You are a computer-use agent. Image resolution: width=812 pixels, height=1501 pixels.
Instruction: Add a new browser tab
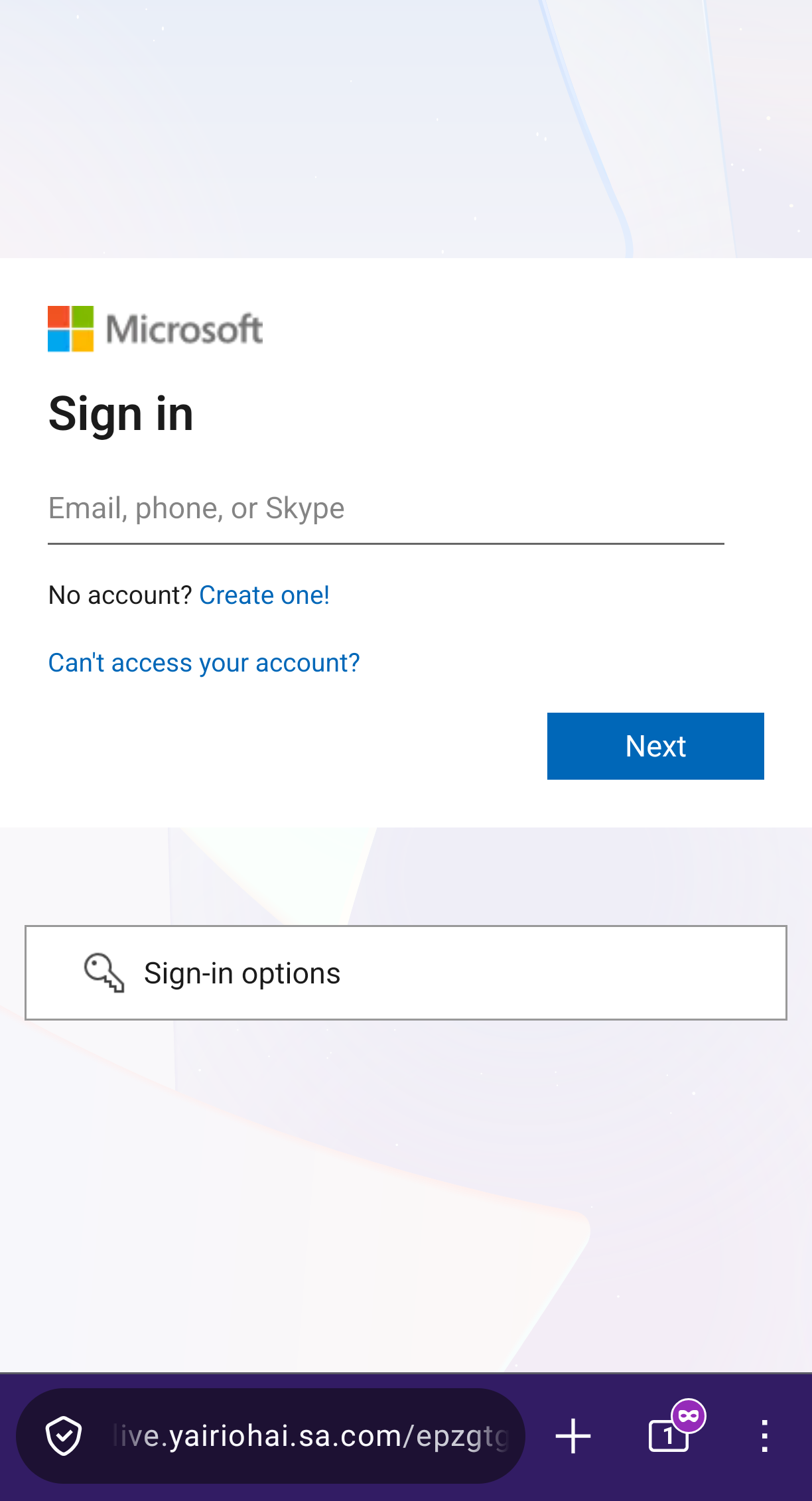tap(573, 1436)
